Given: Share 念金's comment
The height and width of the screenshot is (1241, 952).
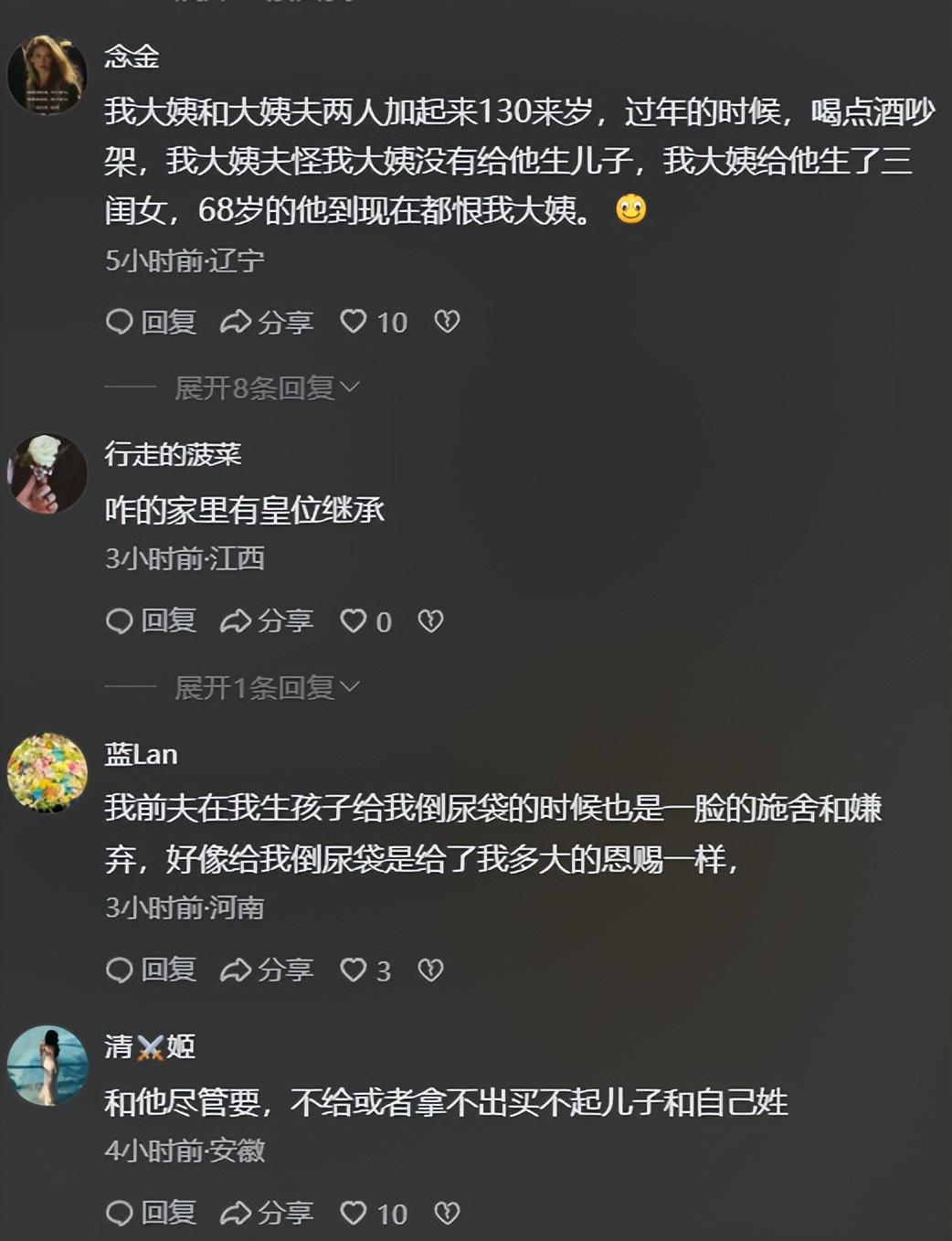Looking at the screenshot, I should [267, 322].
